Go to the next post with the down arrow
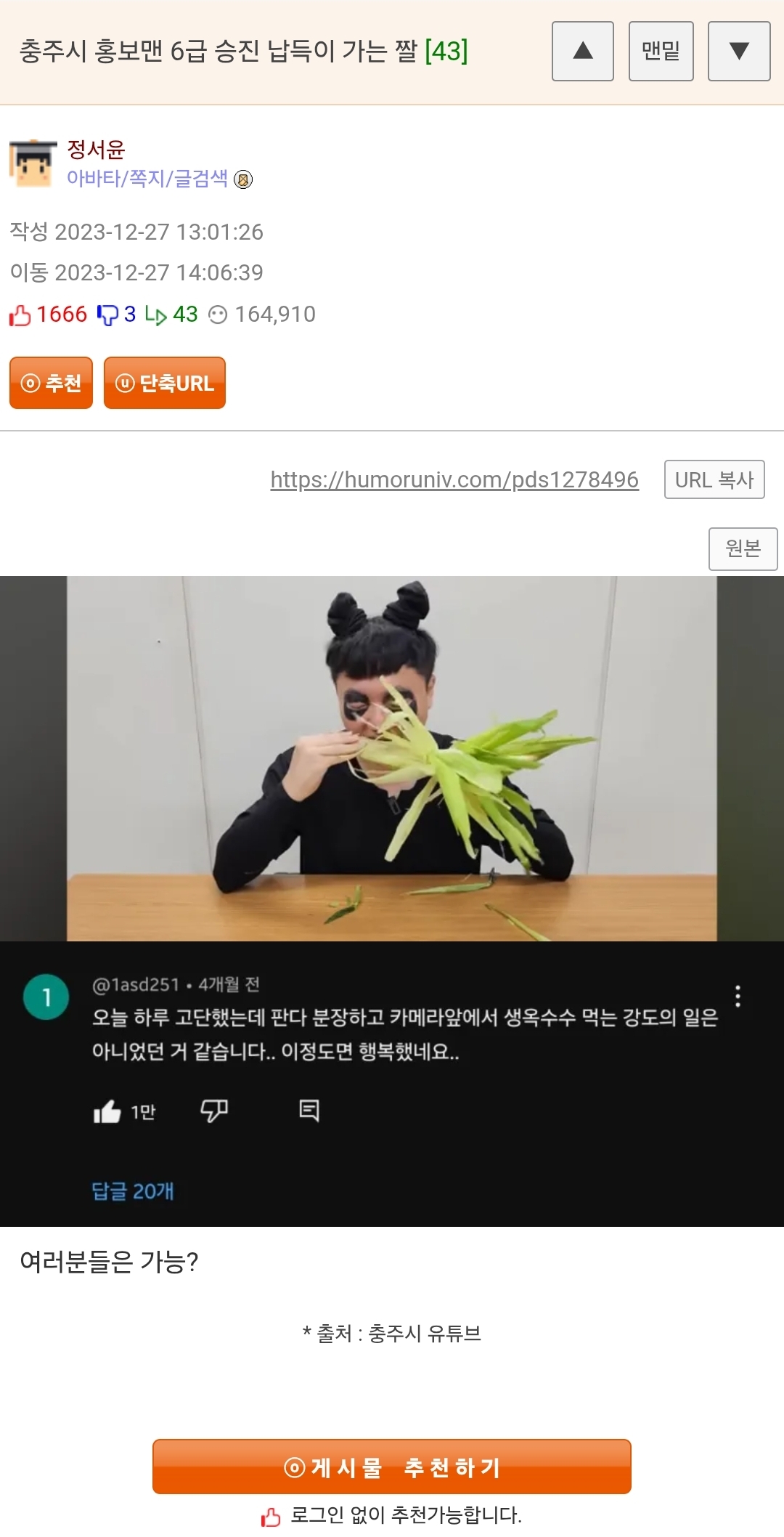 coord(739,51)
